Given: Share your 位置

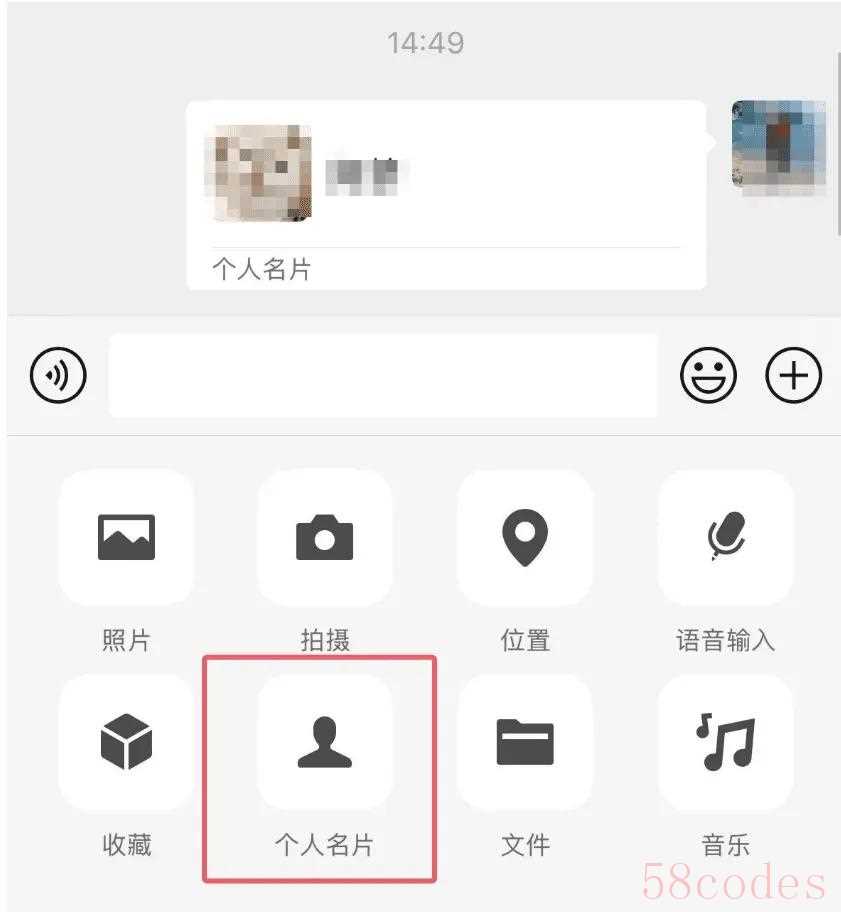Looking at the screenshot, I should [525, 538].
